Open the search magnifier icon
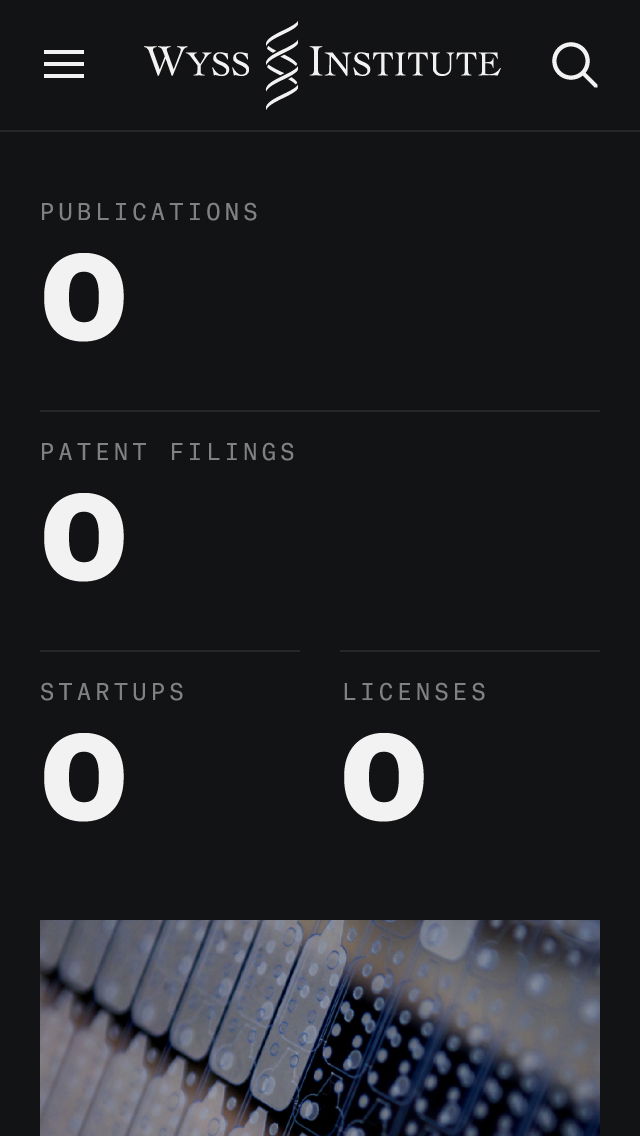The height and width of the screenshot is (1136, 640). (574, 65)
